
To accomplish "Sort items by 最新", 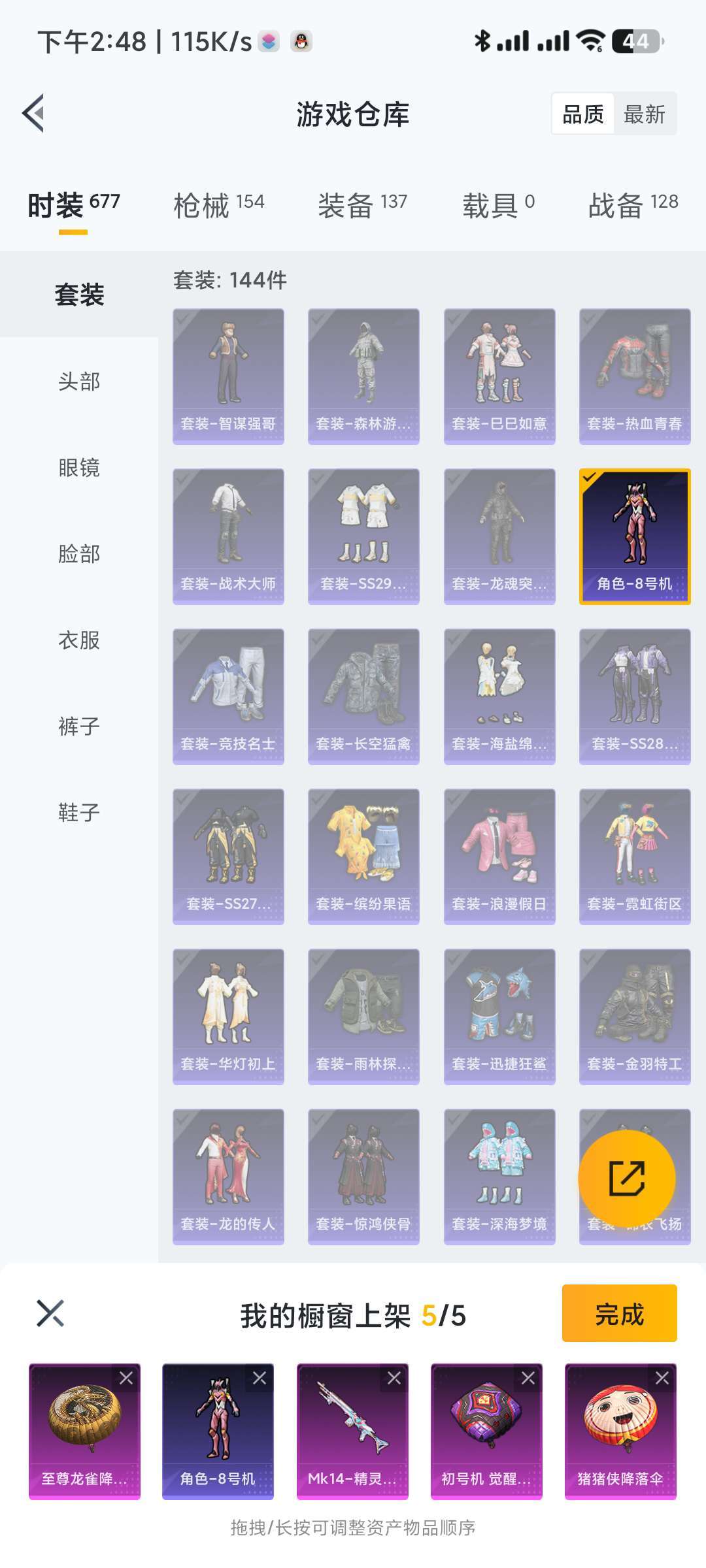I will tap(644, 114).
